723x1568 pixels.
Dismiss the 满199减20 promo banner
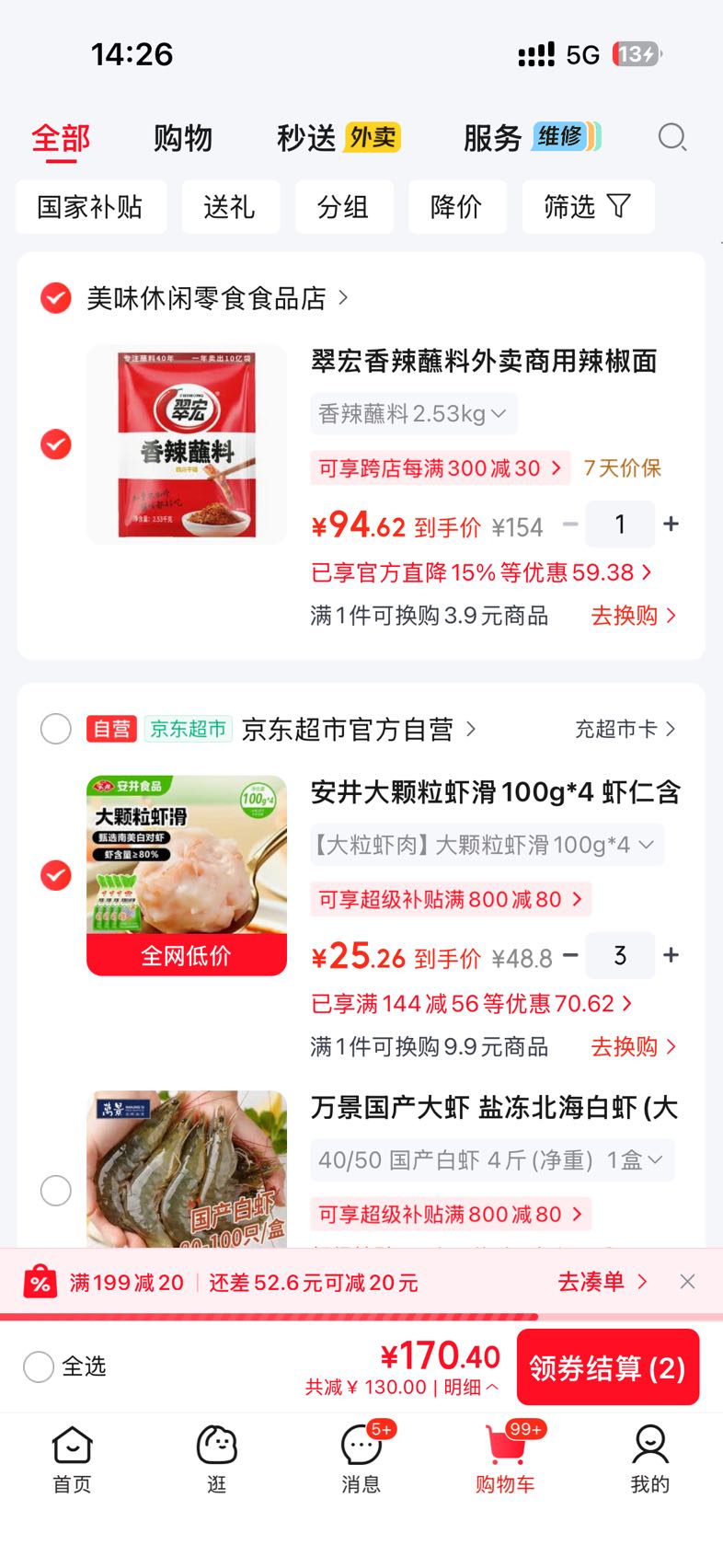(687, 1282)
